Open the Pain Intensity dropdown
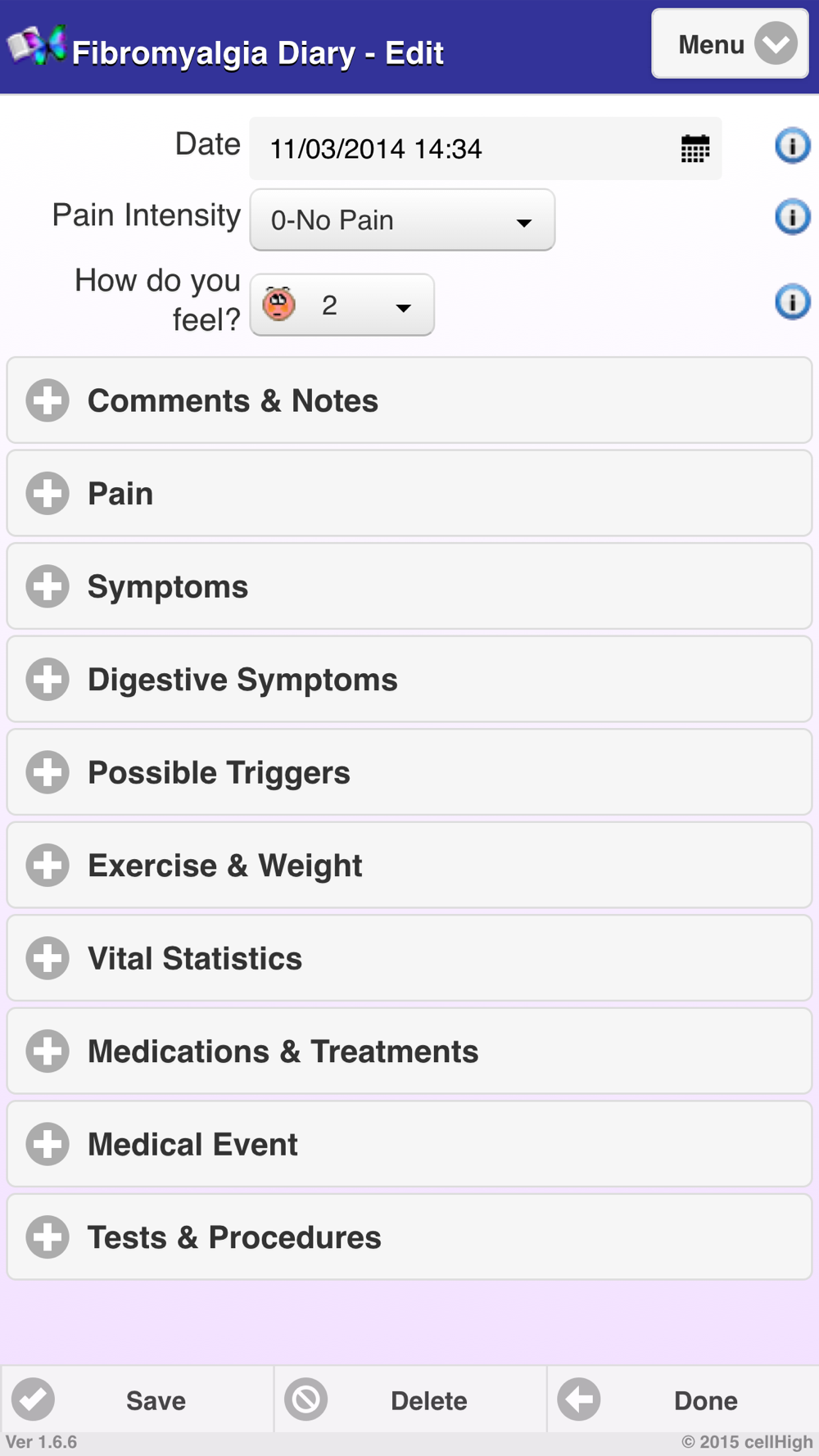 click(x=402, y=220)
